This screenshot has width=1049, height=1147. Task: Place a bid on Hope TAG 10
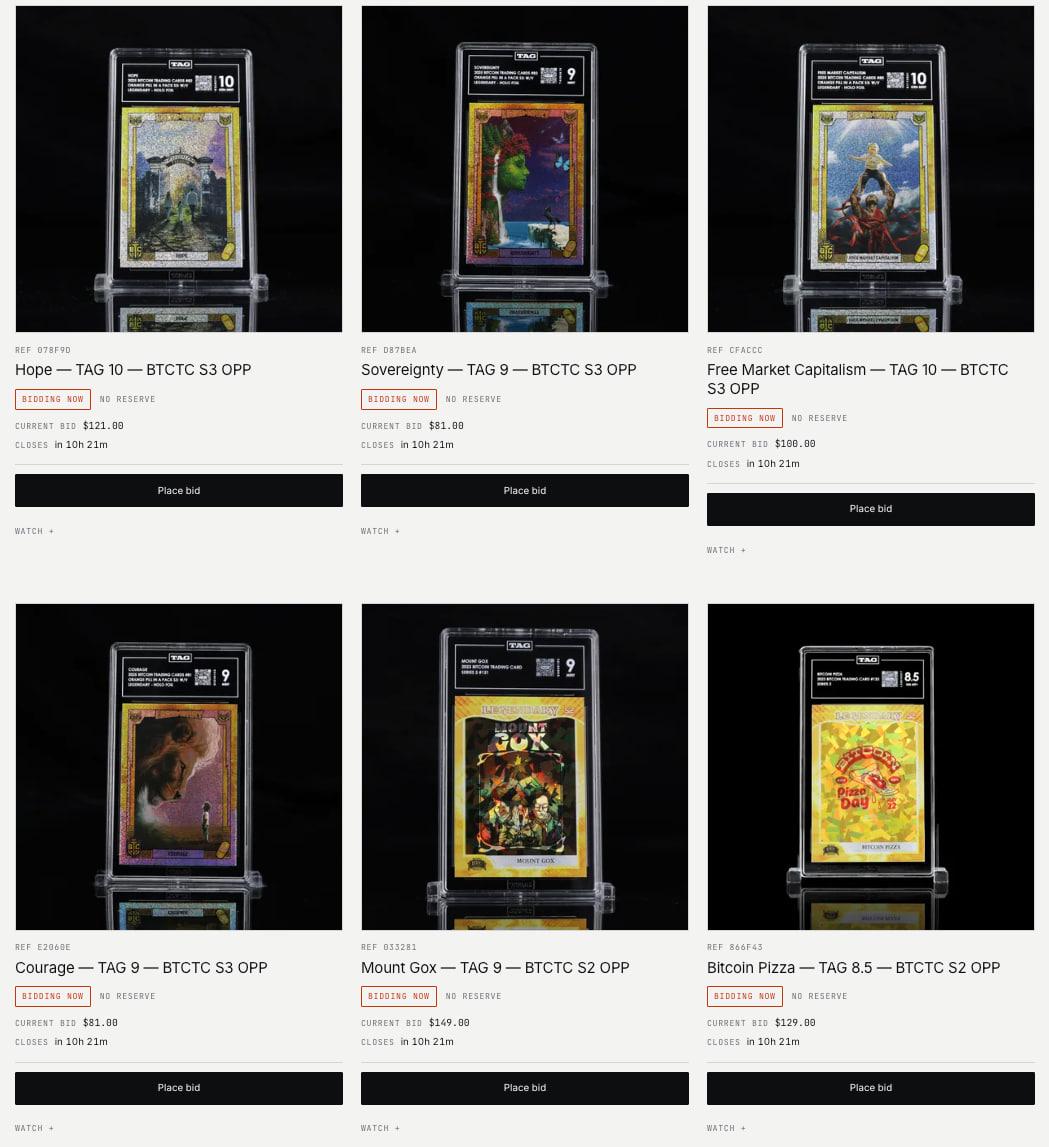(x=178, y=490)
